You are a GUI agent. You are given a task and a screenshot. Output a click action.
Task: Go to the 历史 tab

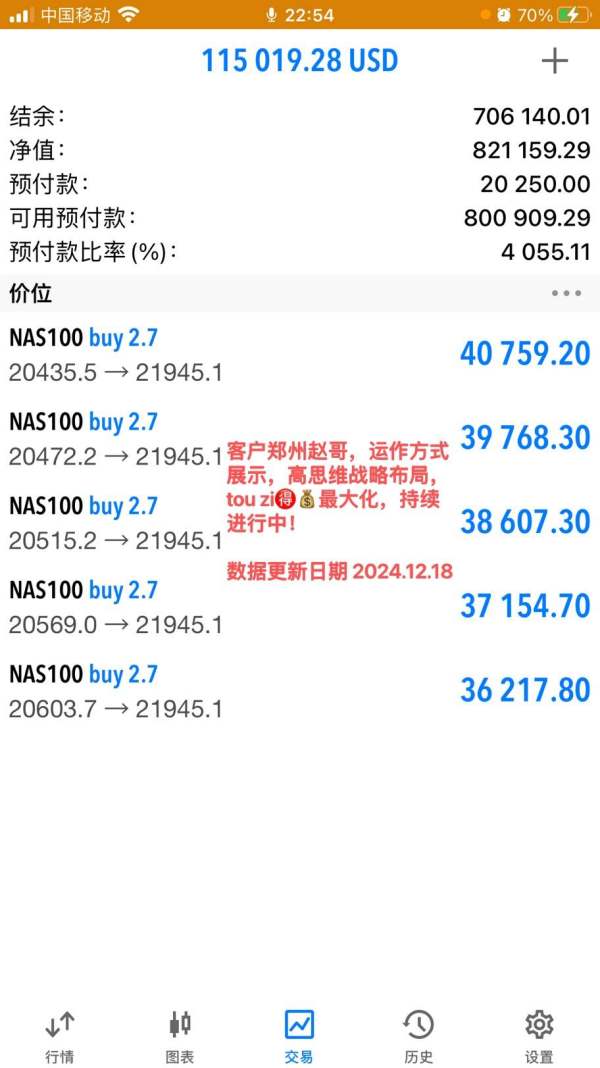tap(419, 1037)
